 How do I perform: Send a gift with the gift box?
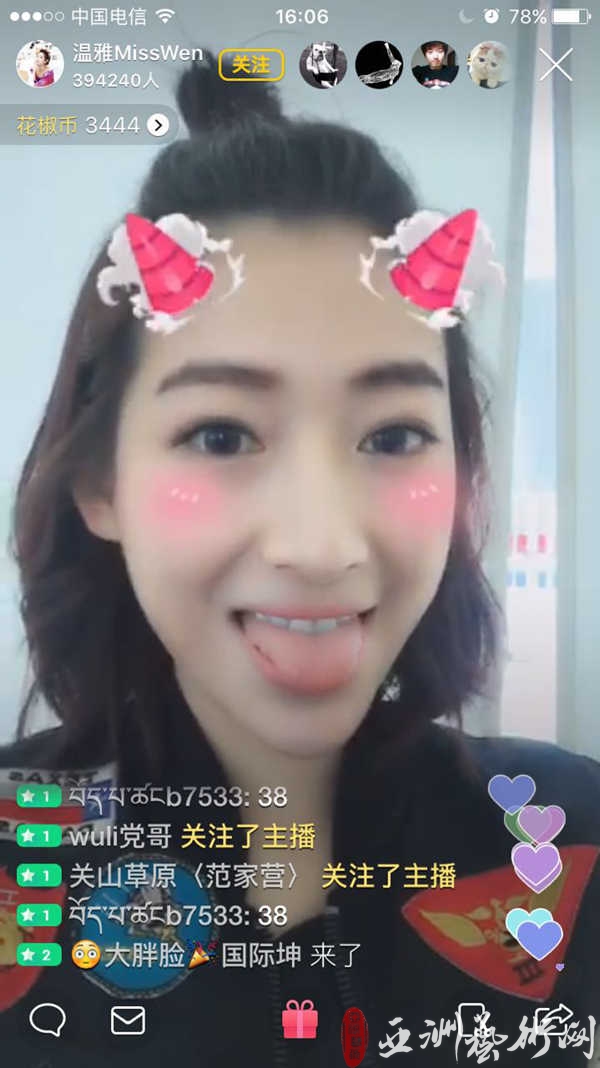click(300, 1020)
